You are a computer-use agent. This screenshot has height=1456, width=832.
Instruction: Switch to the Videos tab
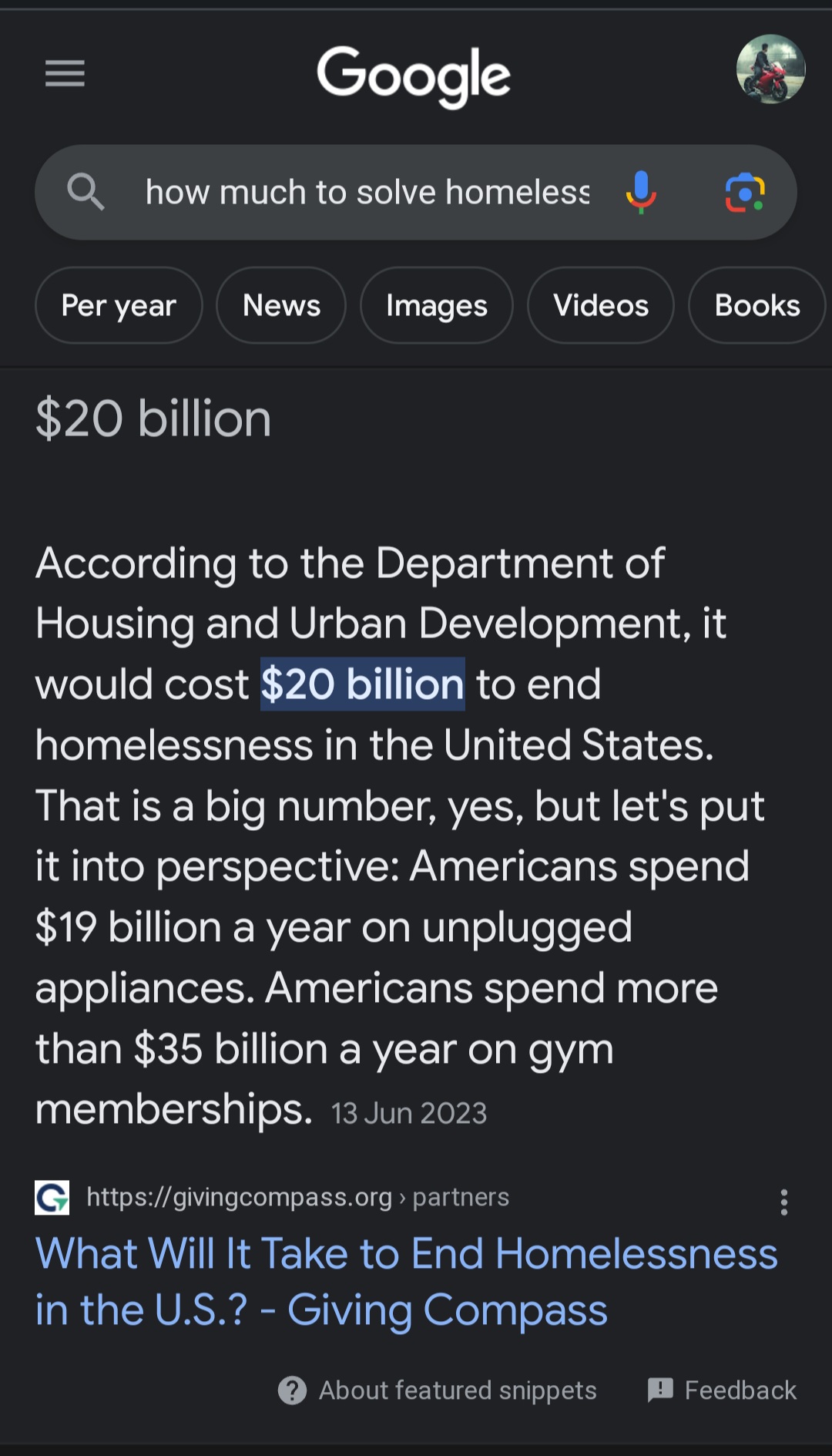coord(601,306)
